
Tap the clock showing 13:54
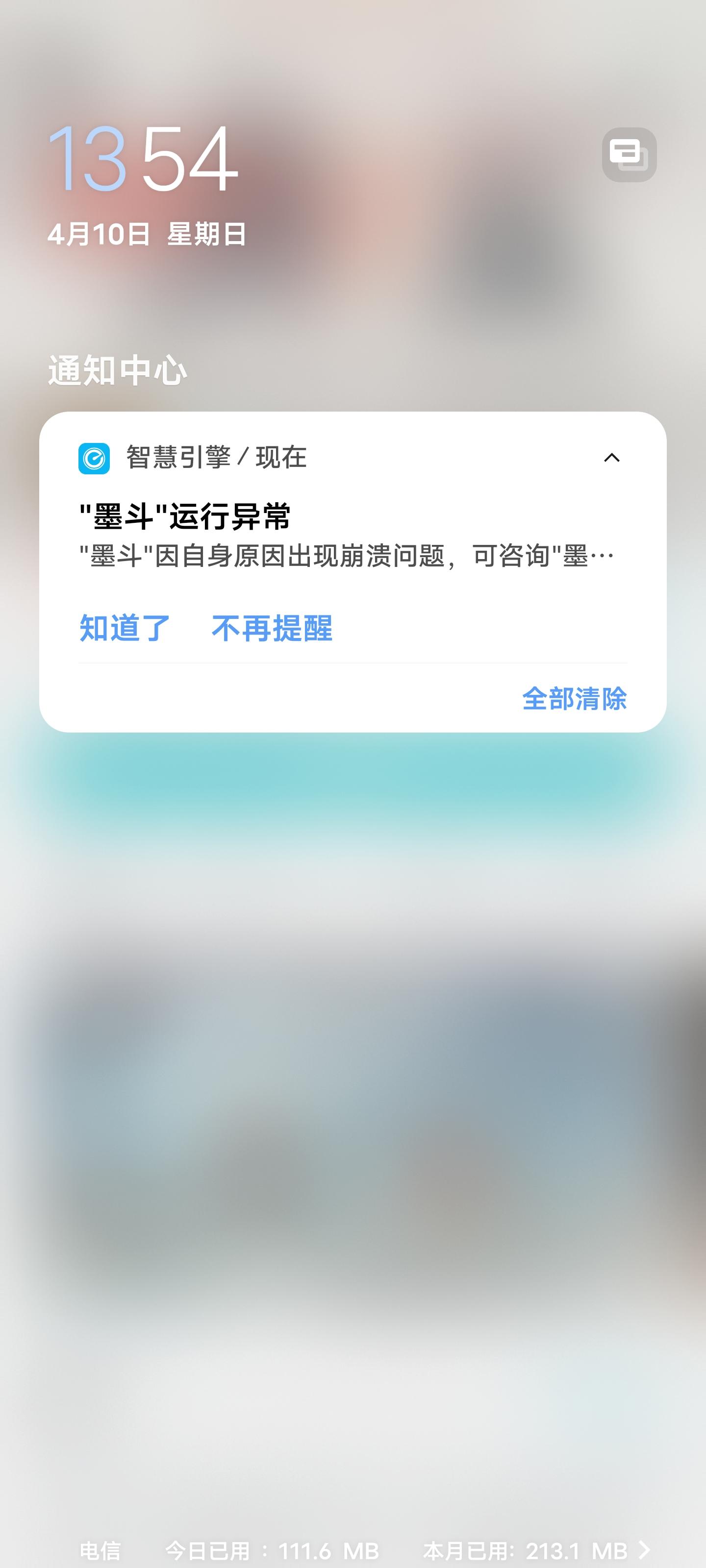click(146, 159)
